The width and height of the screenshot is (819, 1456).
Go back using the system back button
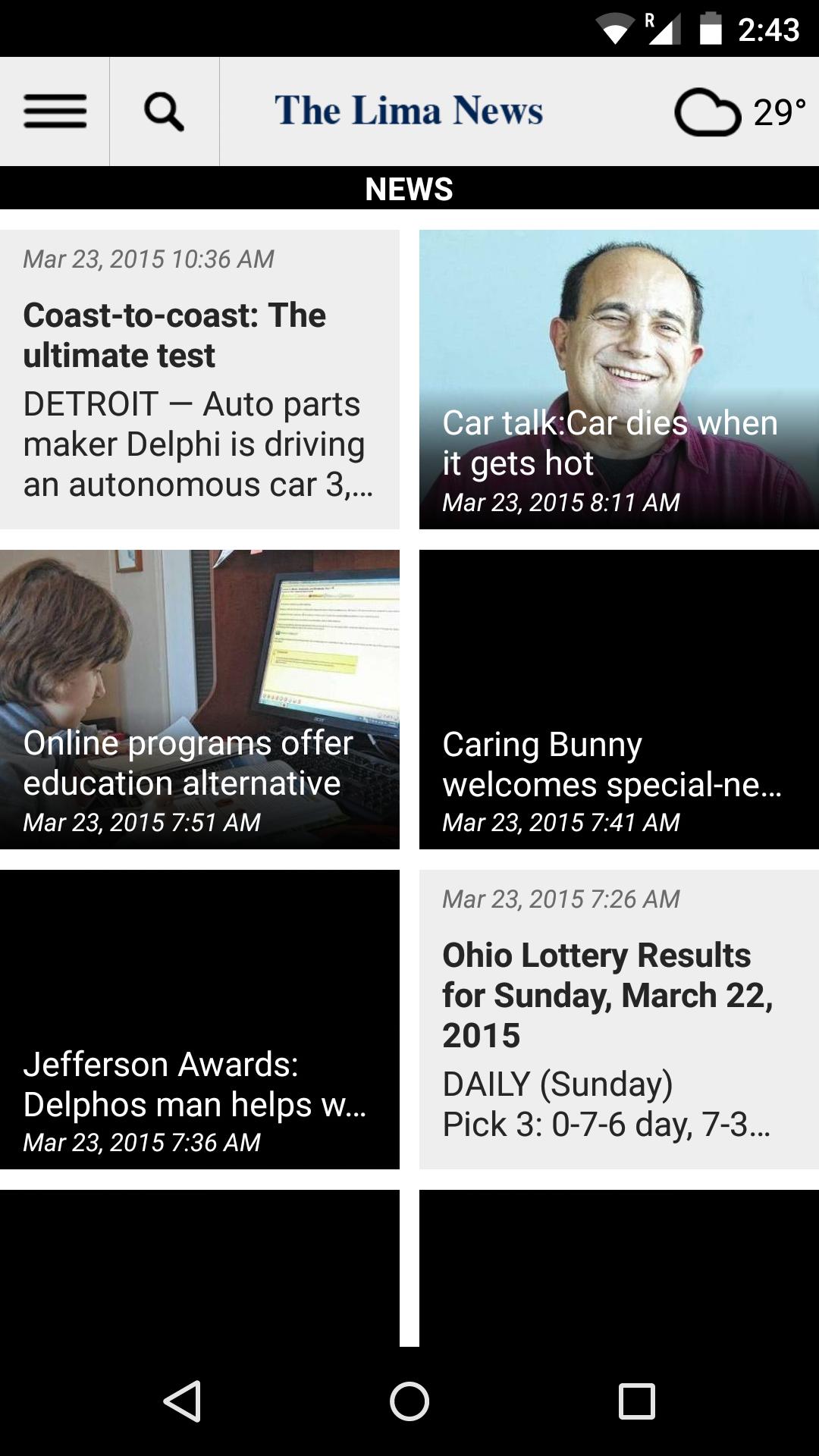[182, 1401]
